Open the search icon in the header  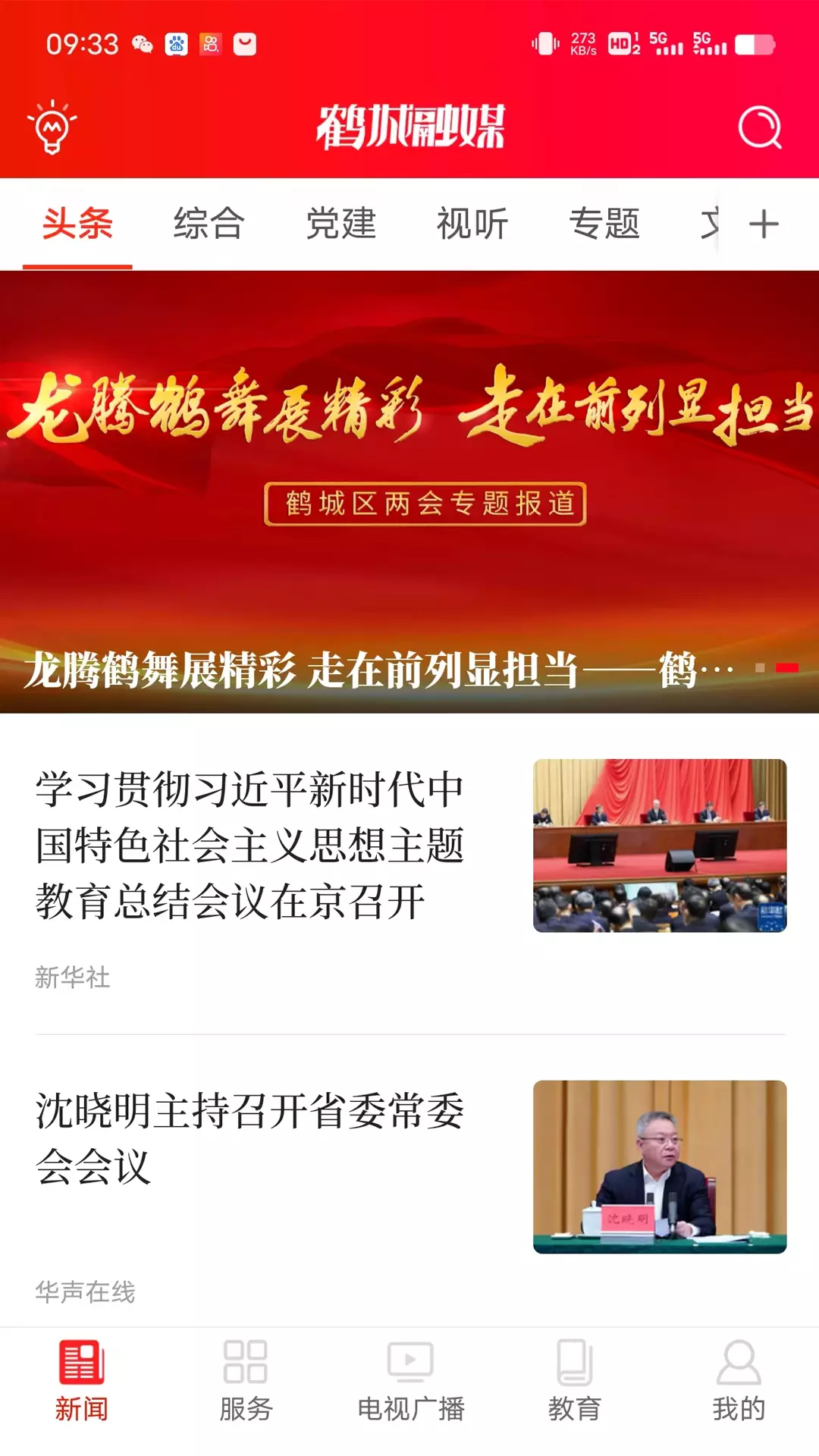(760, 127)
